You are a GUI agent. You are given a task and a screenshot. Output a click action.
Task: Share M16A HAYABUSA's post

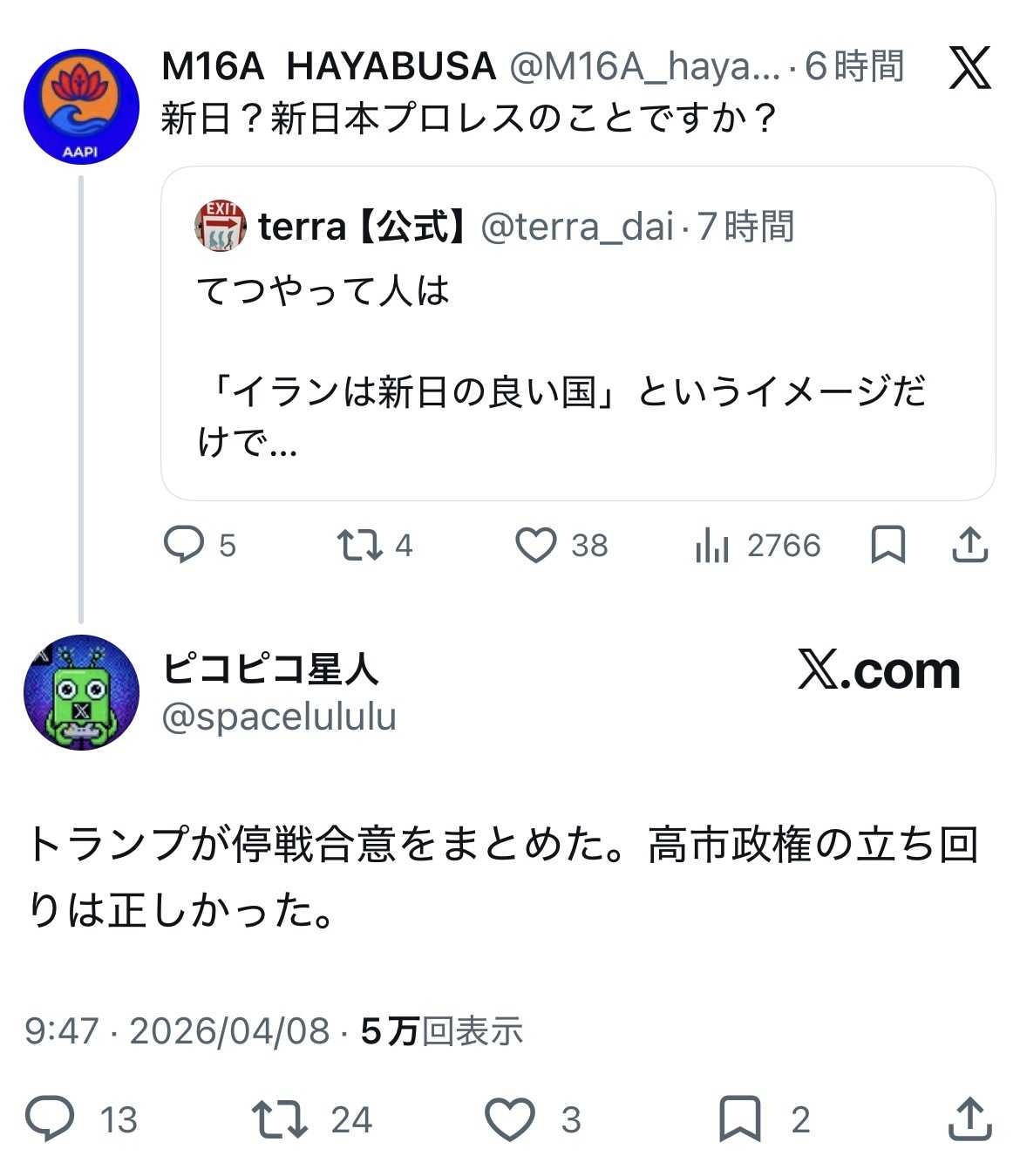(969, 545)
